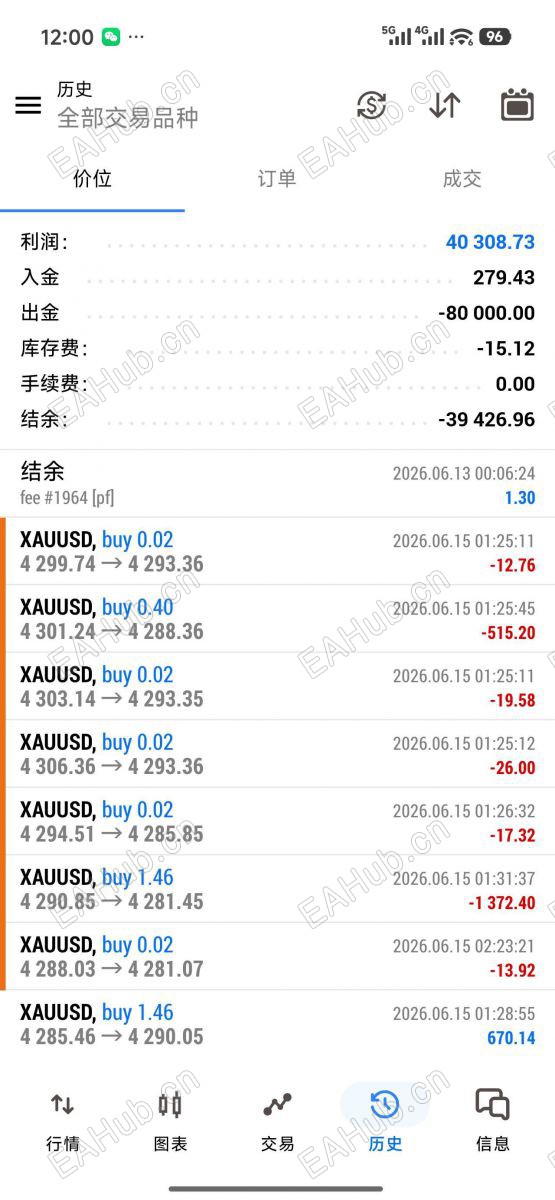The width and height of the screenshot is (555, 1200).
Task: Expand the XAUUSD trade opened at 4 306.36
Action: pos(277,754)
